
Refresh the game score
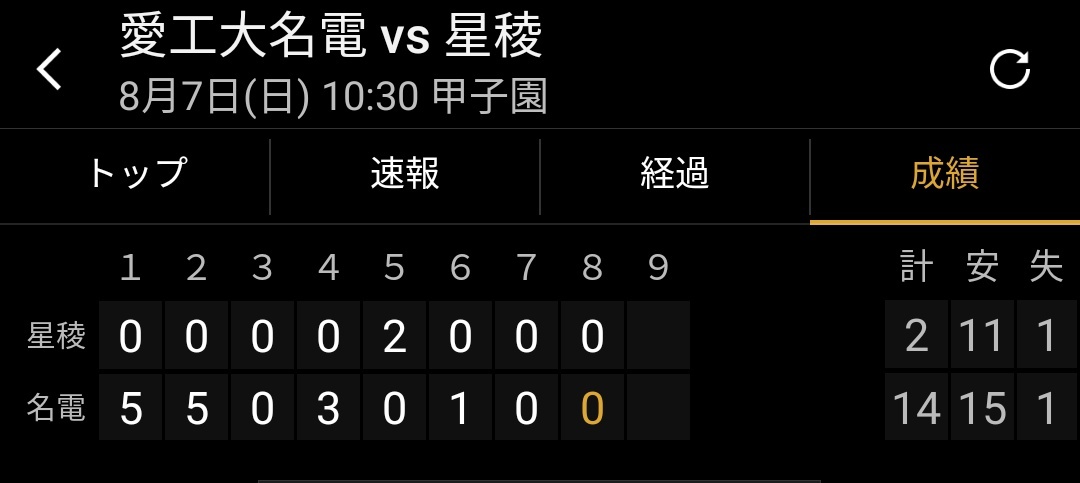1009,69
